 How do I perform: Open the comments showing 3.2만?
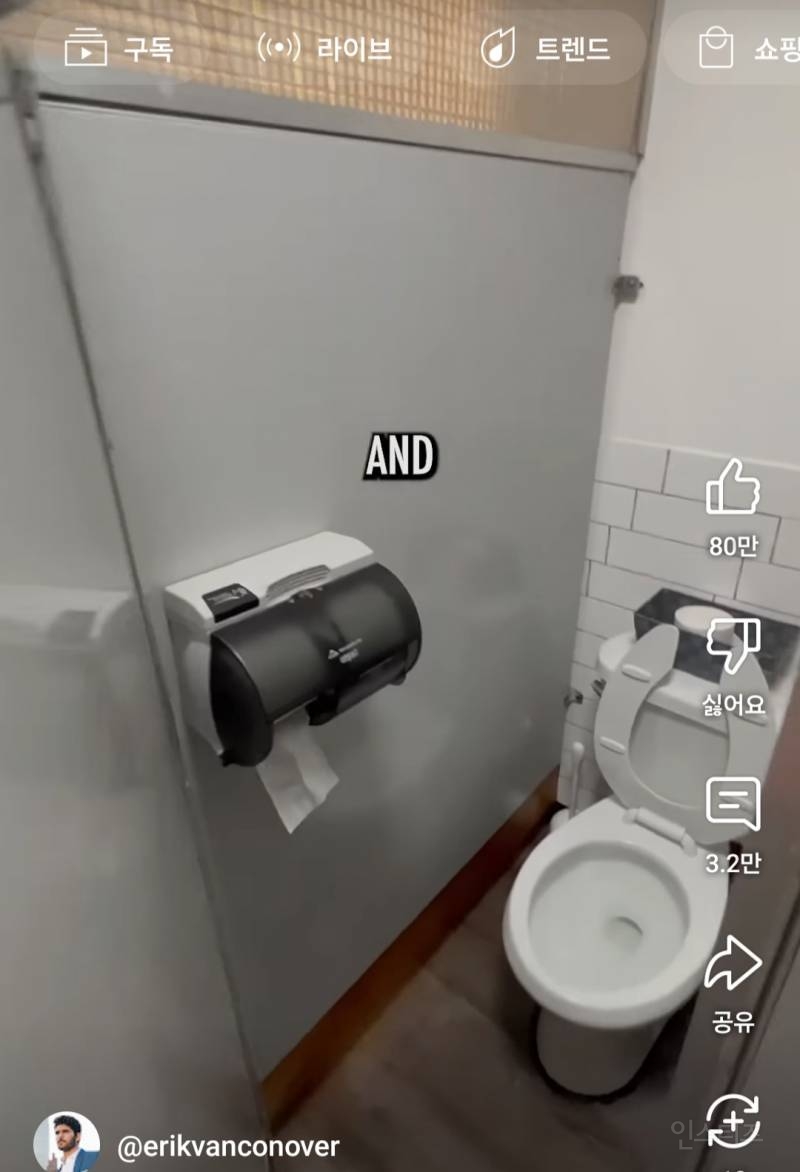(x=733, y=805)
